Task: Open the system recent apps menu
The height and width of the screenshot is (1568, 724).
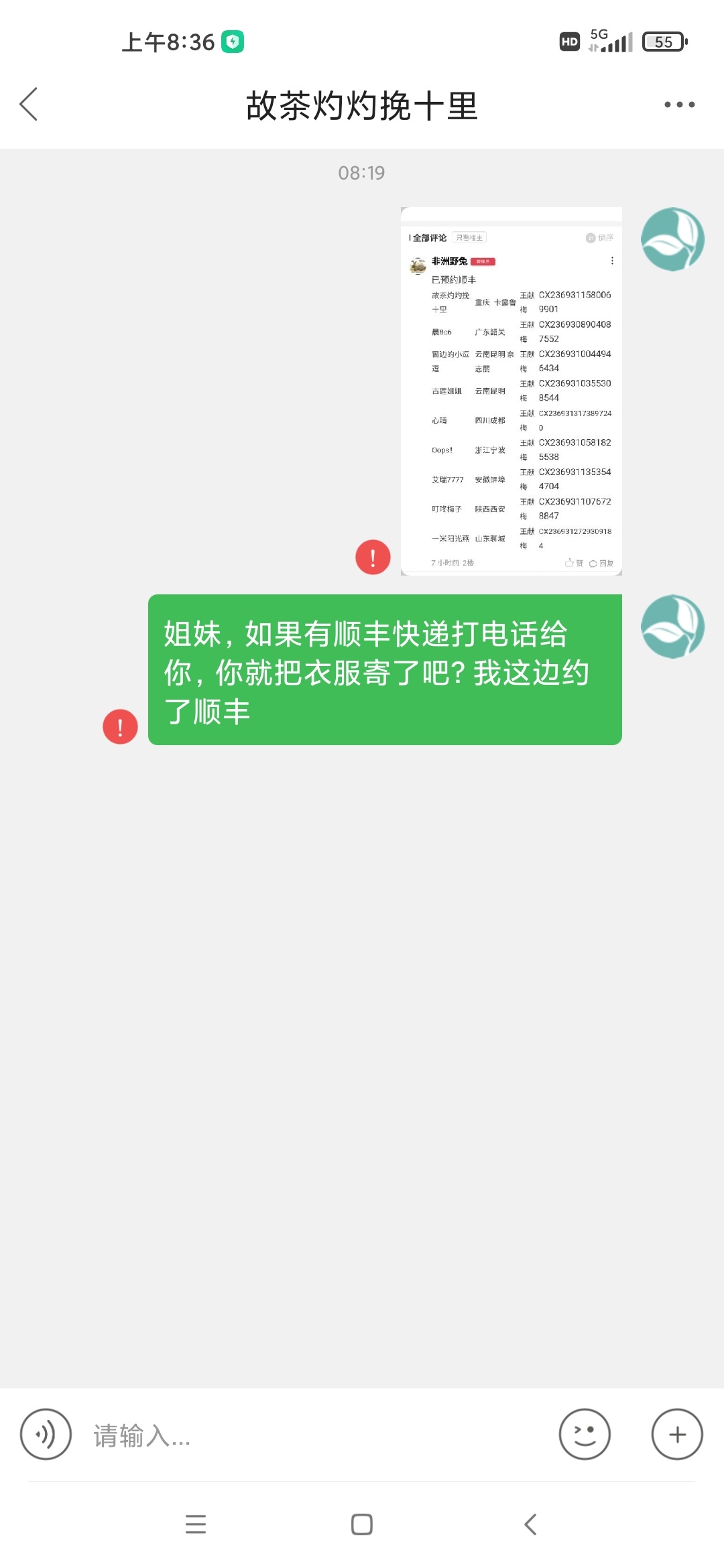Action: (196, 1524)
